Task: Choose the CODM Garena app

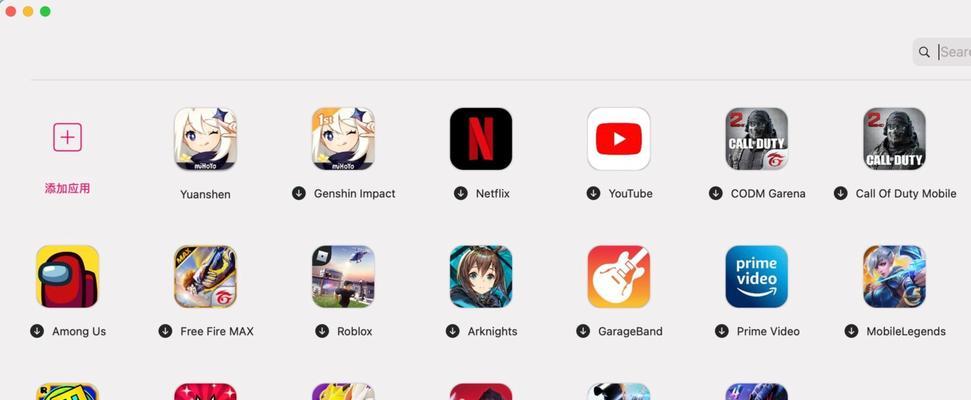Action: (x=757, y=139)
